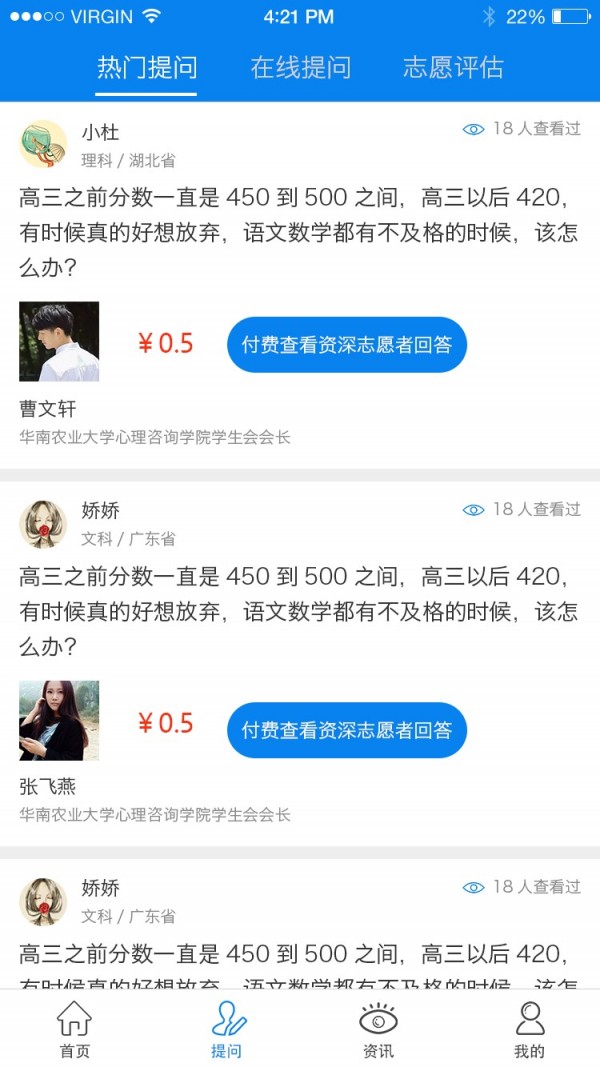Image resolution: width=600 pixels, height=1067 pixels.
Task: Go to the 首页 home tab
Action: point(74,1029)
